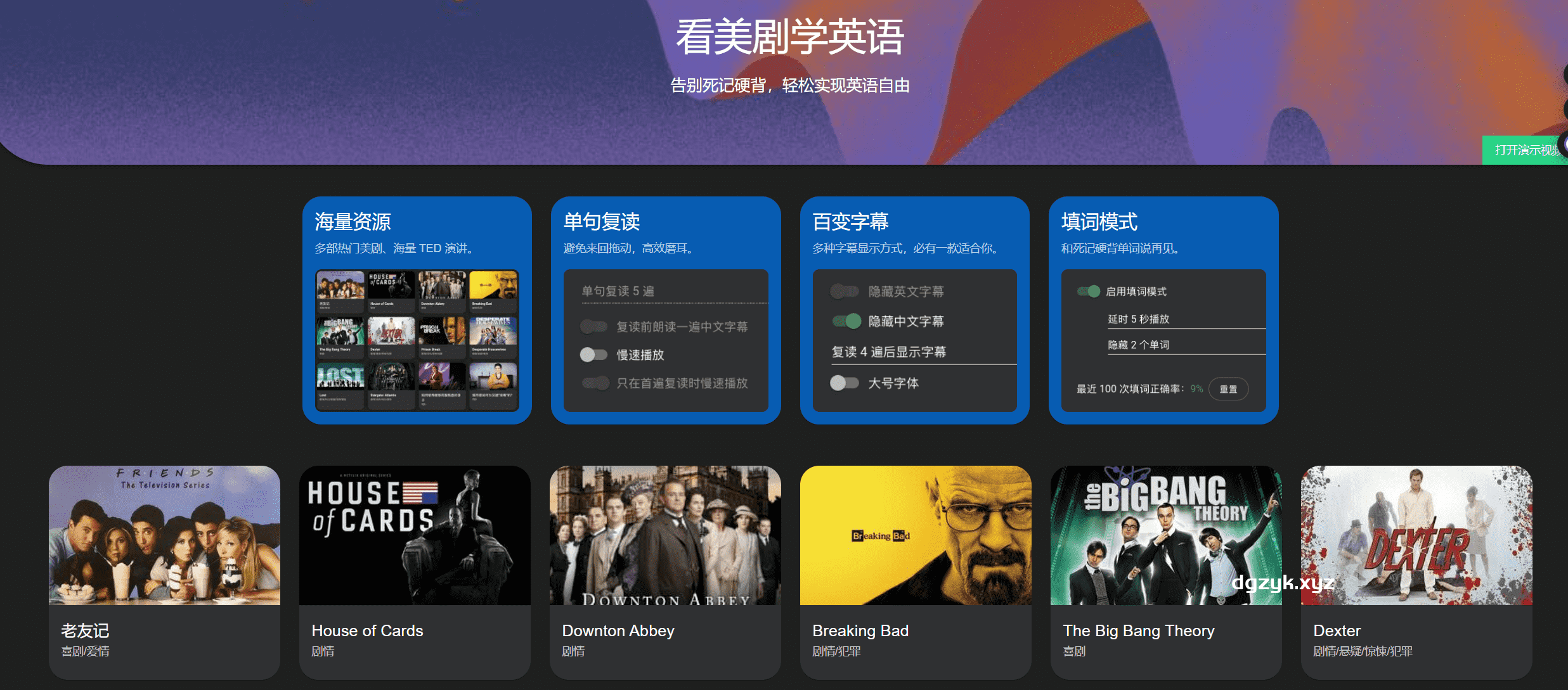
Task: Enable 复读前朗读一遍中文字幕 switch
Action: coord(594,326)
